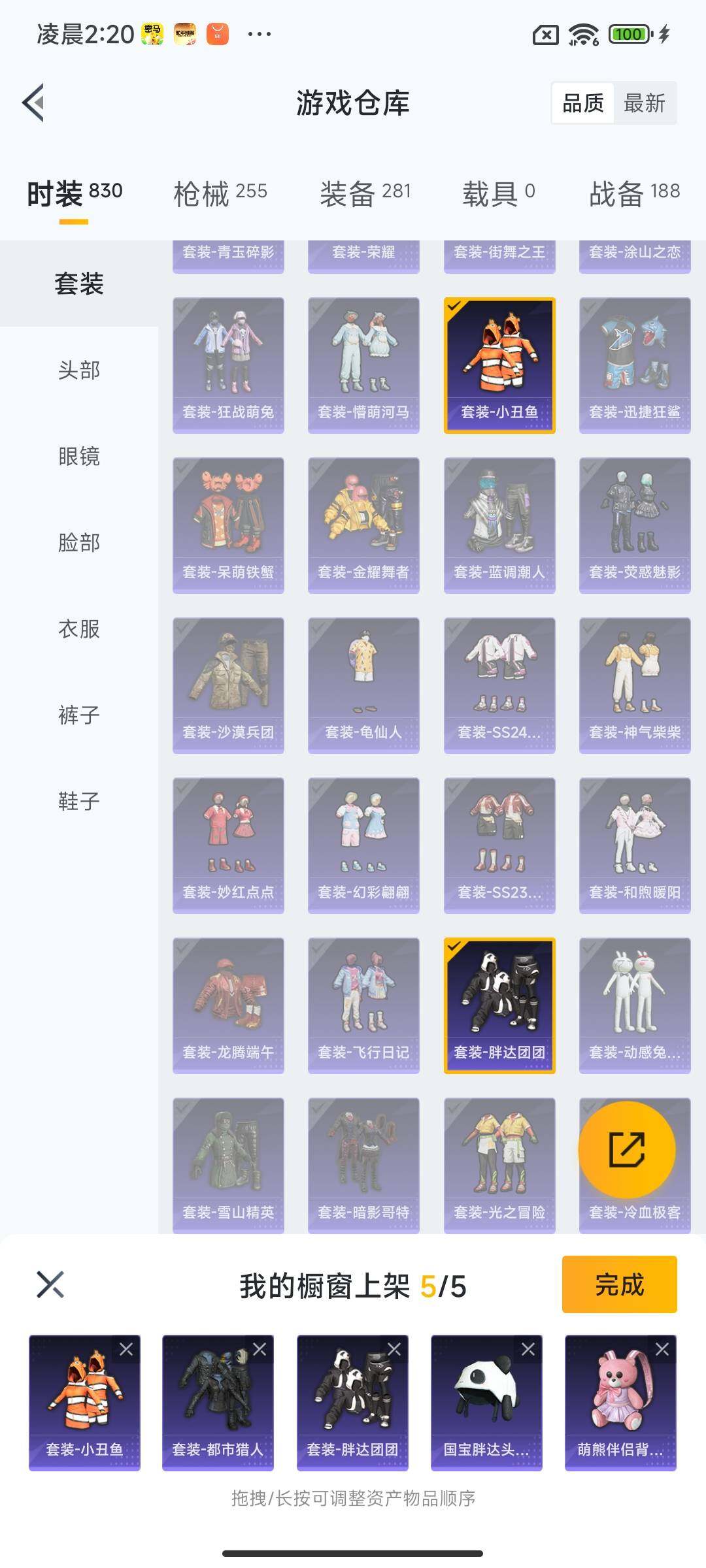Remove 萌熊伴侣背包 from the showcase
The image size is (706, 1568).
point(662,1349)
